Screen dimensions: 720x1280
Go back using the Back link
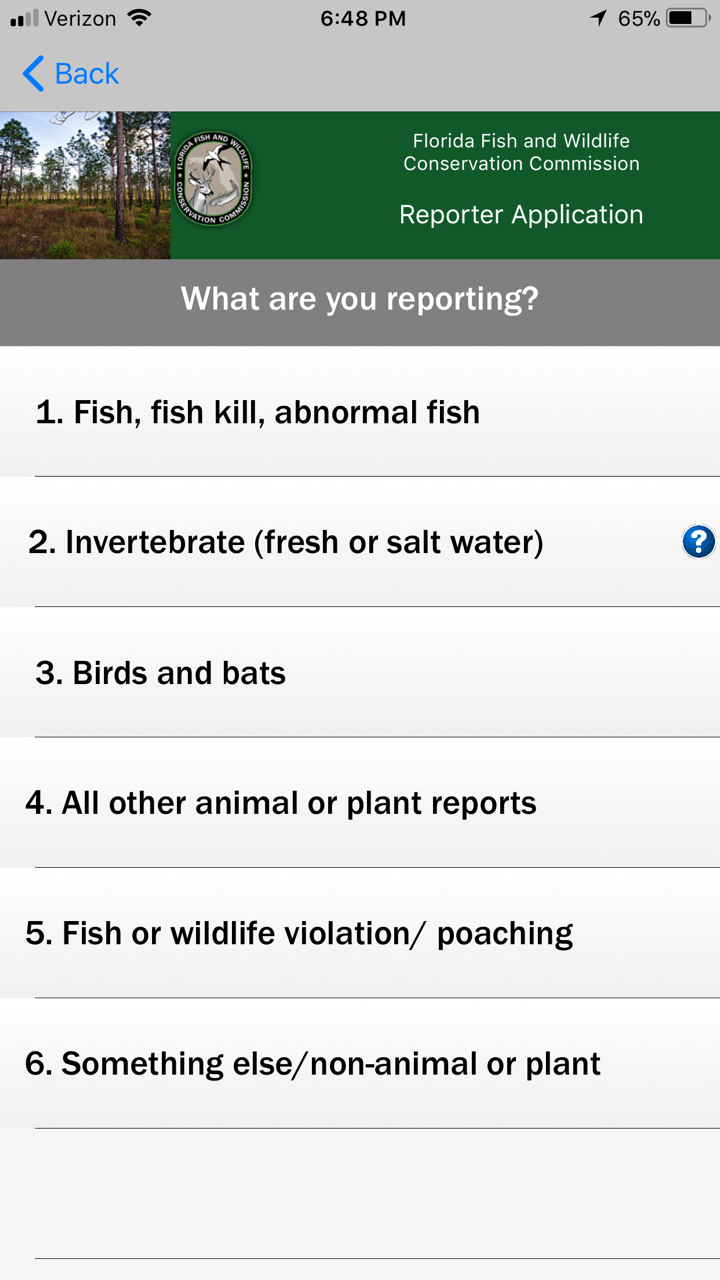click(x=88, y=73)
